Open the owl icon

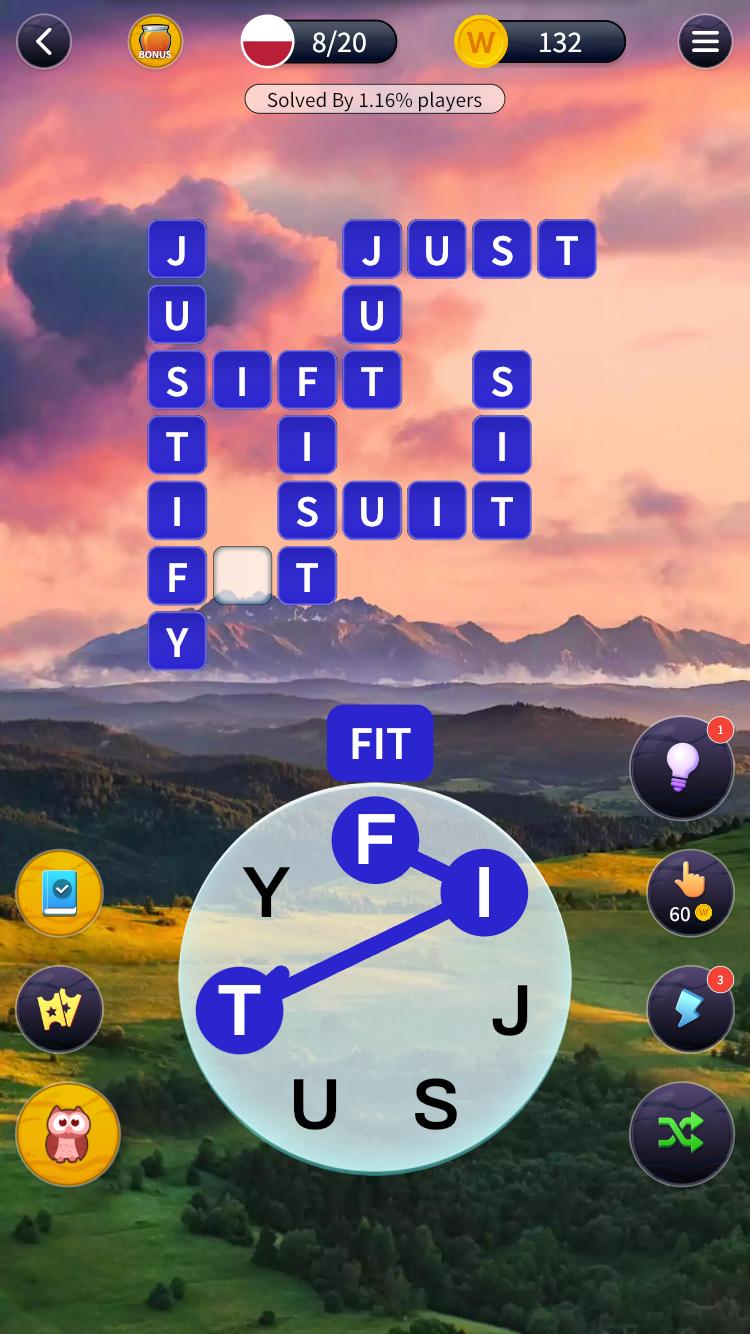[68, 1134]
